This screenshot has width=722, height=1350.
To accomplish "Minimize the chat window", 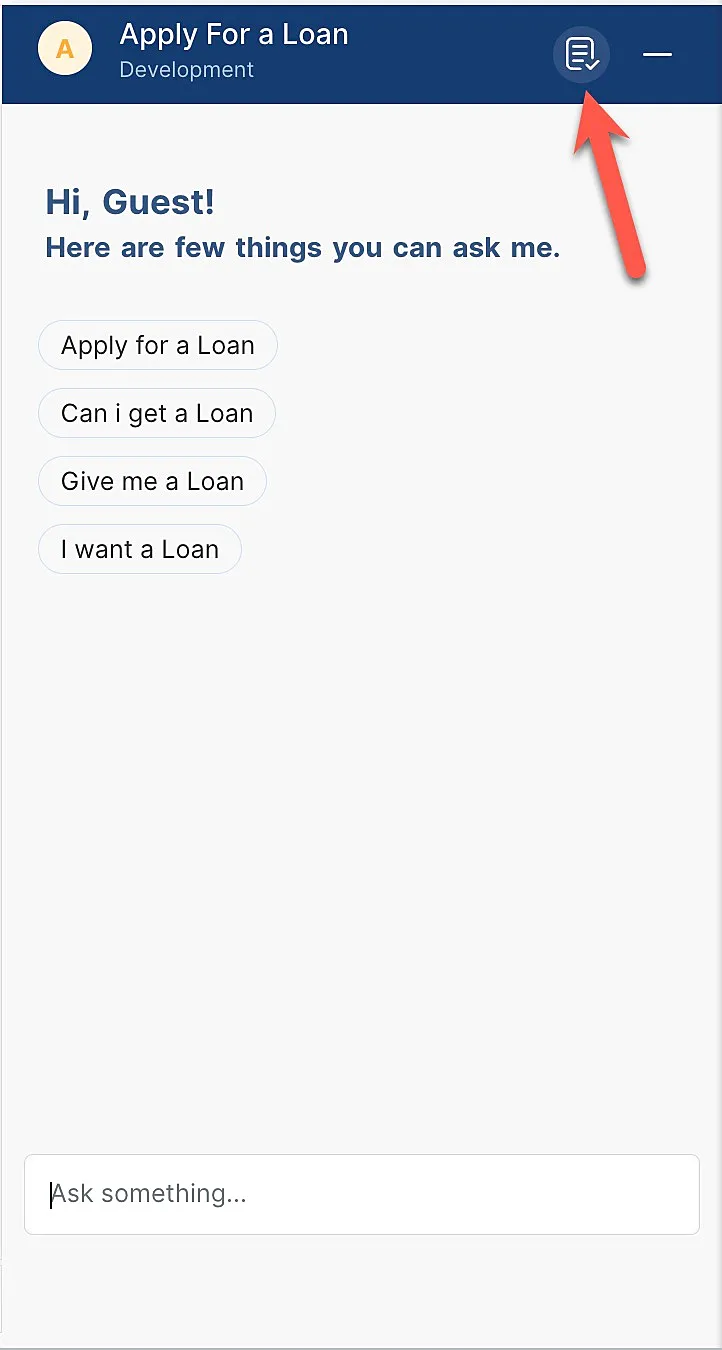I will pyautogui.click(x=657, y=54).
